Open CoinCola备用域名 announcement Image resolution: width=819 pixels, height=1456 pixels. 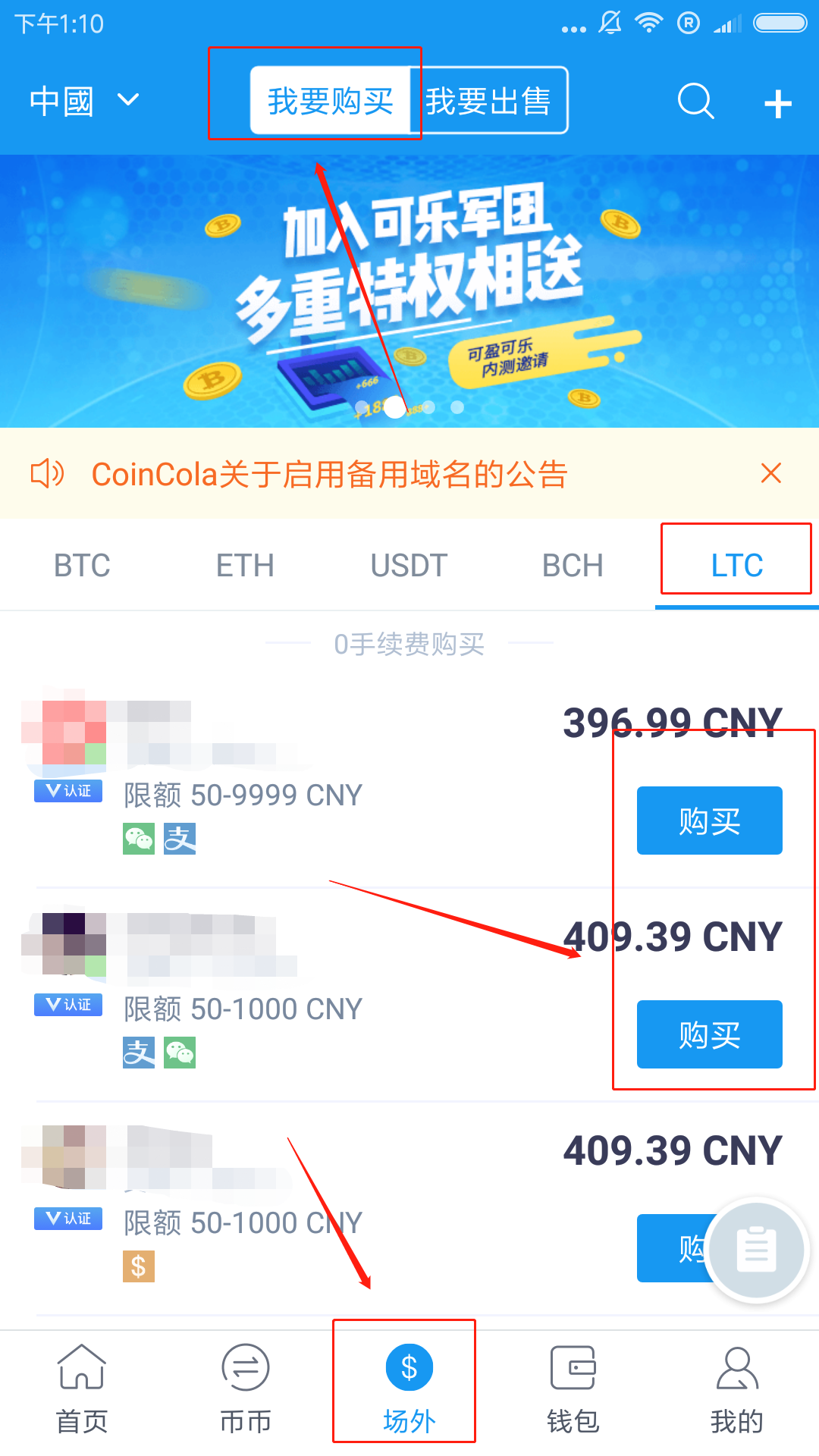coord(329,475)
